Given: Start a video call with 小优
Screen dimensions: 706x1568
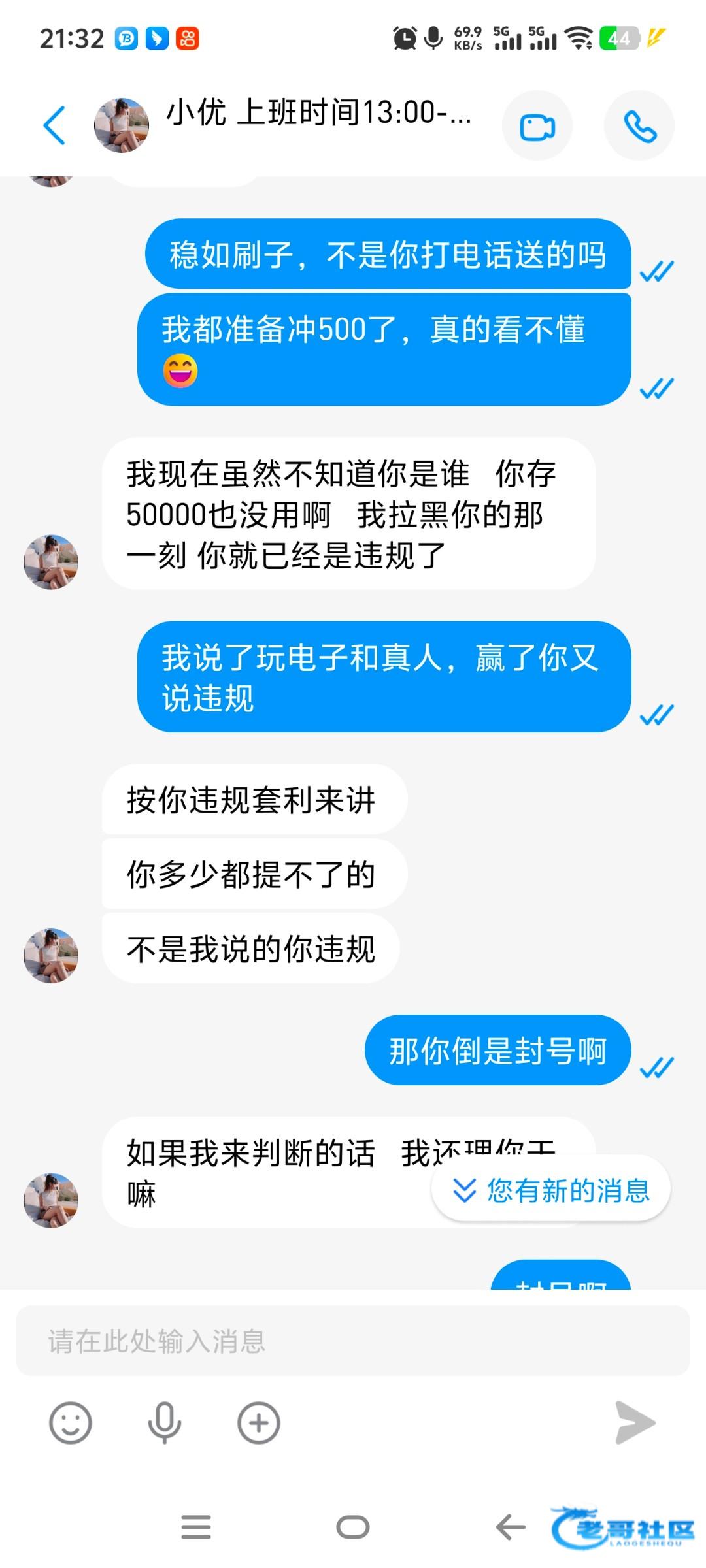Looking at the screenshot, I should click(537, 126).
